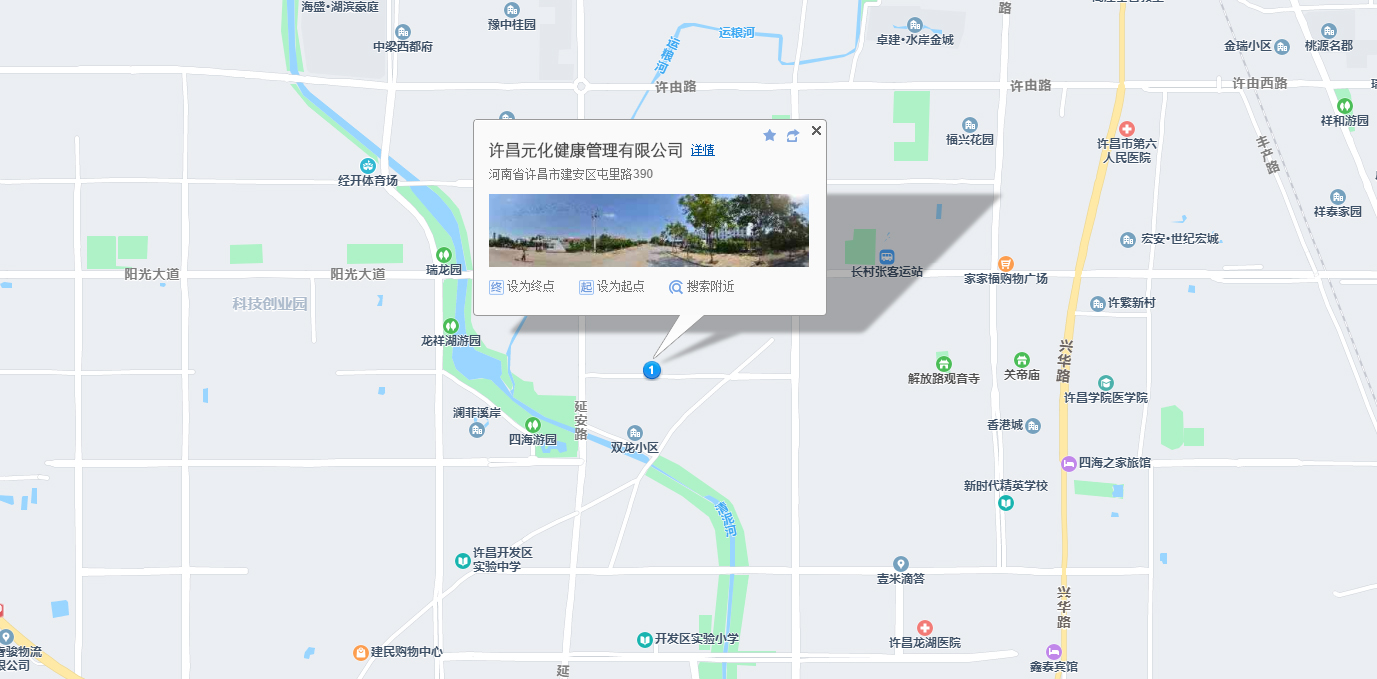The width and height of the screenshot is (1377, 679).
Task: Set as starting point with 设为起点
Action: coord(611,287)
